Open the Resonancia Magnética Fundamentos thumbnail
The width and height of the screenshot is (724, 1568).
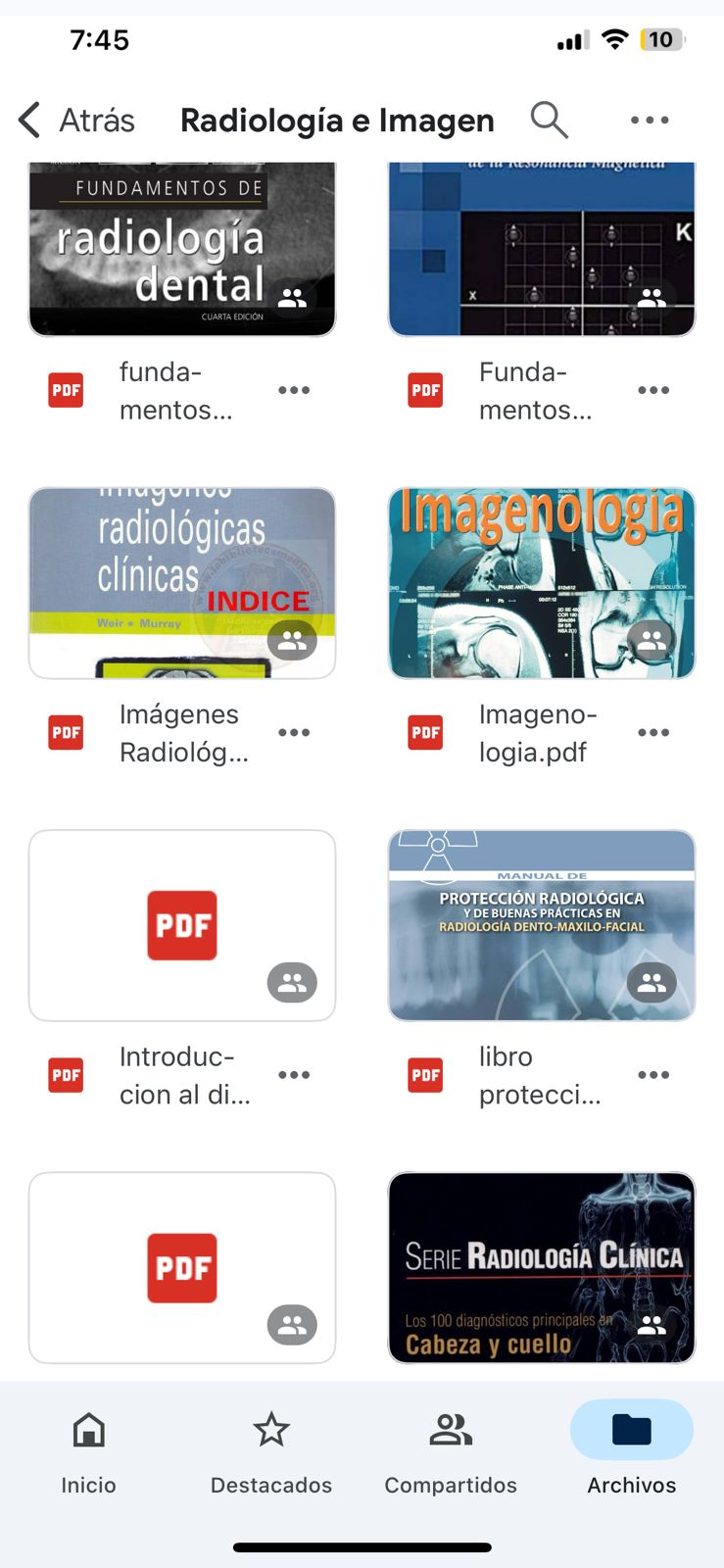[x=542, y=250]
